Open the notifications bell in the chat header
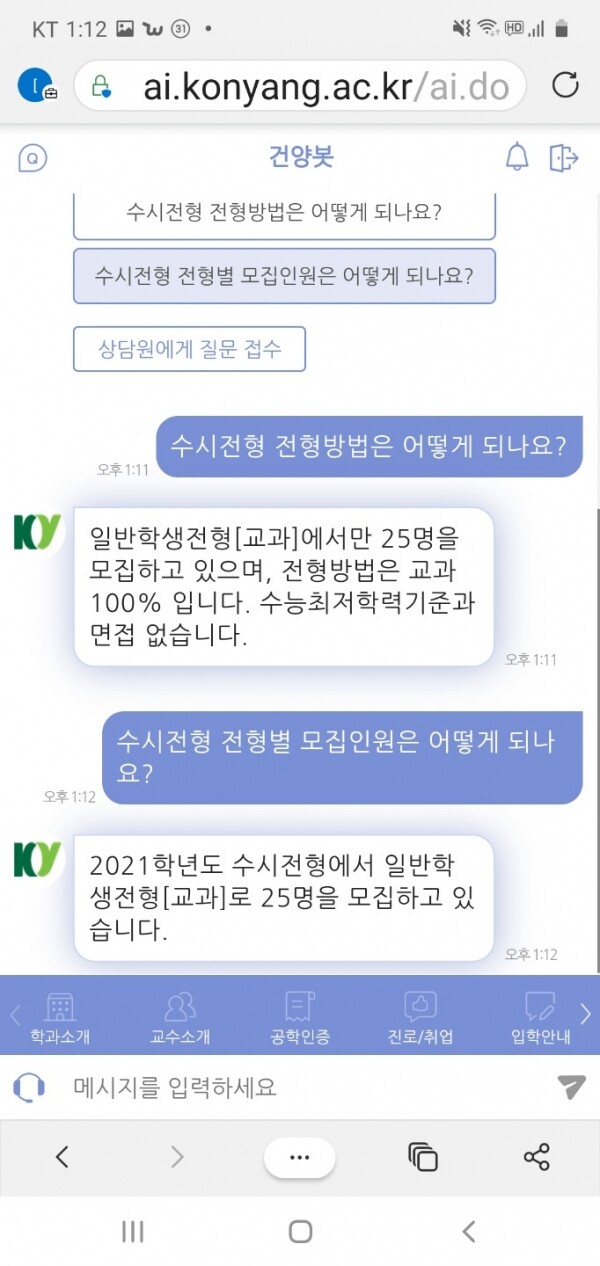 coord(517,157)
